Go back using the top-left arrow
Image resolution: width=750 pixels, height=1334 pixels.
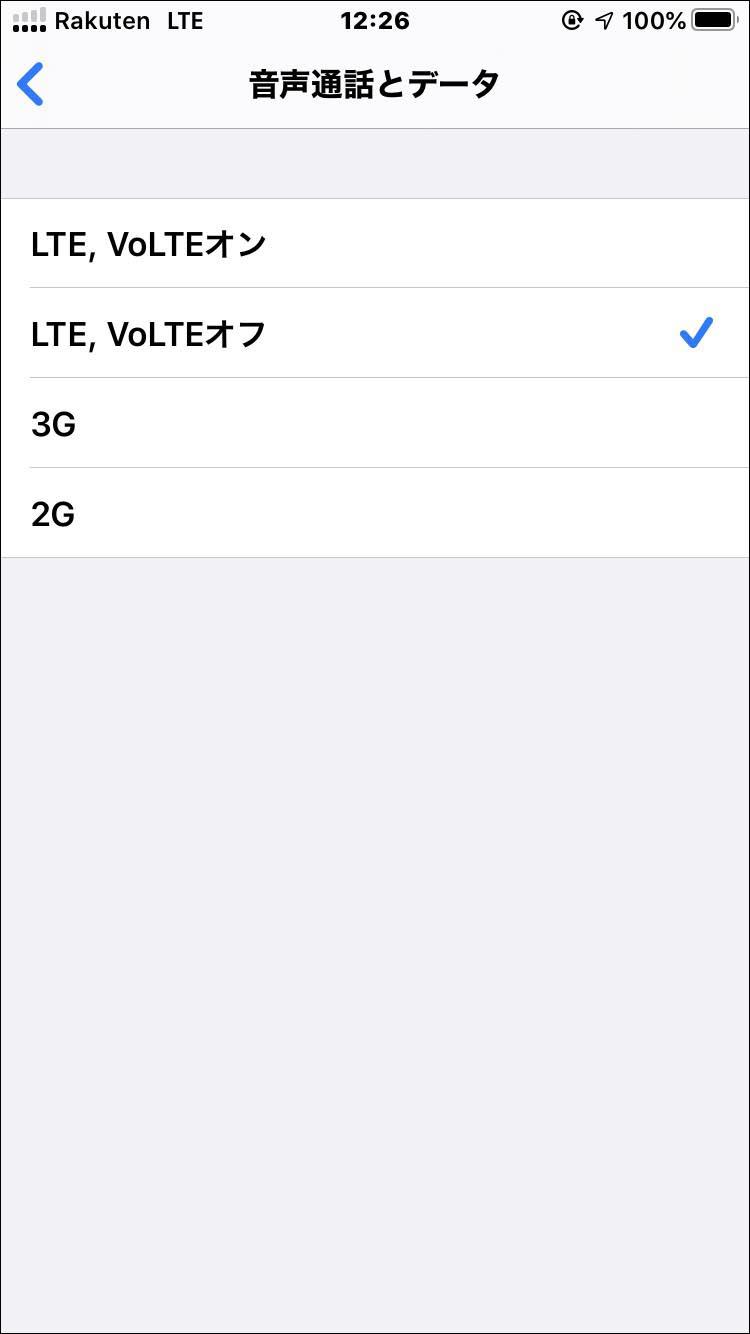coord(31,84)
